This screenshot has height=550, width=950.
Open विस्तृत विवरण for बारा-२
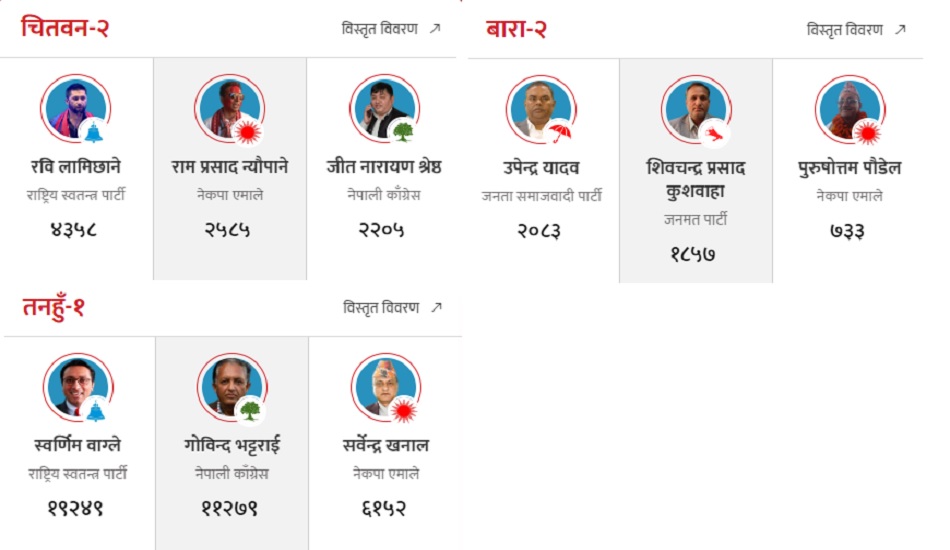[x=856, y=30]
